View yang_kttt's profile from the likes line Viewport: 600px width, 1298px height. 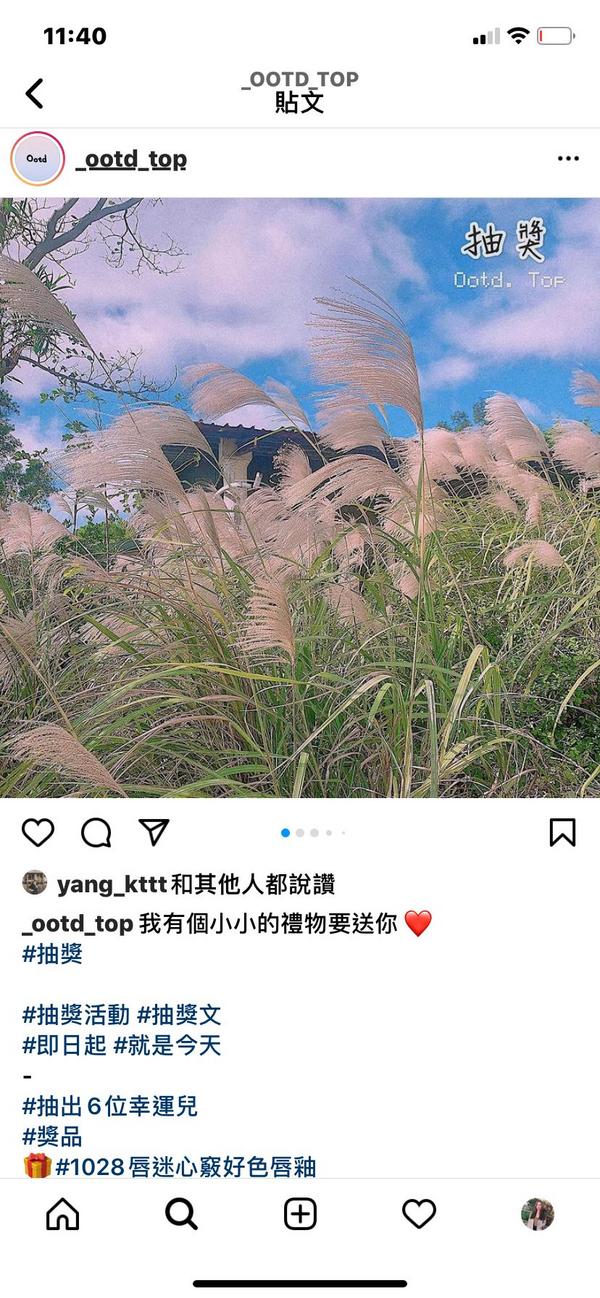point(111,884)
